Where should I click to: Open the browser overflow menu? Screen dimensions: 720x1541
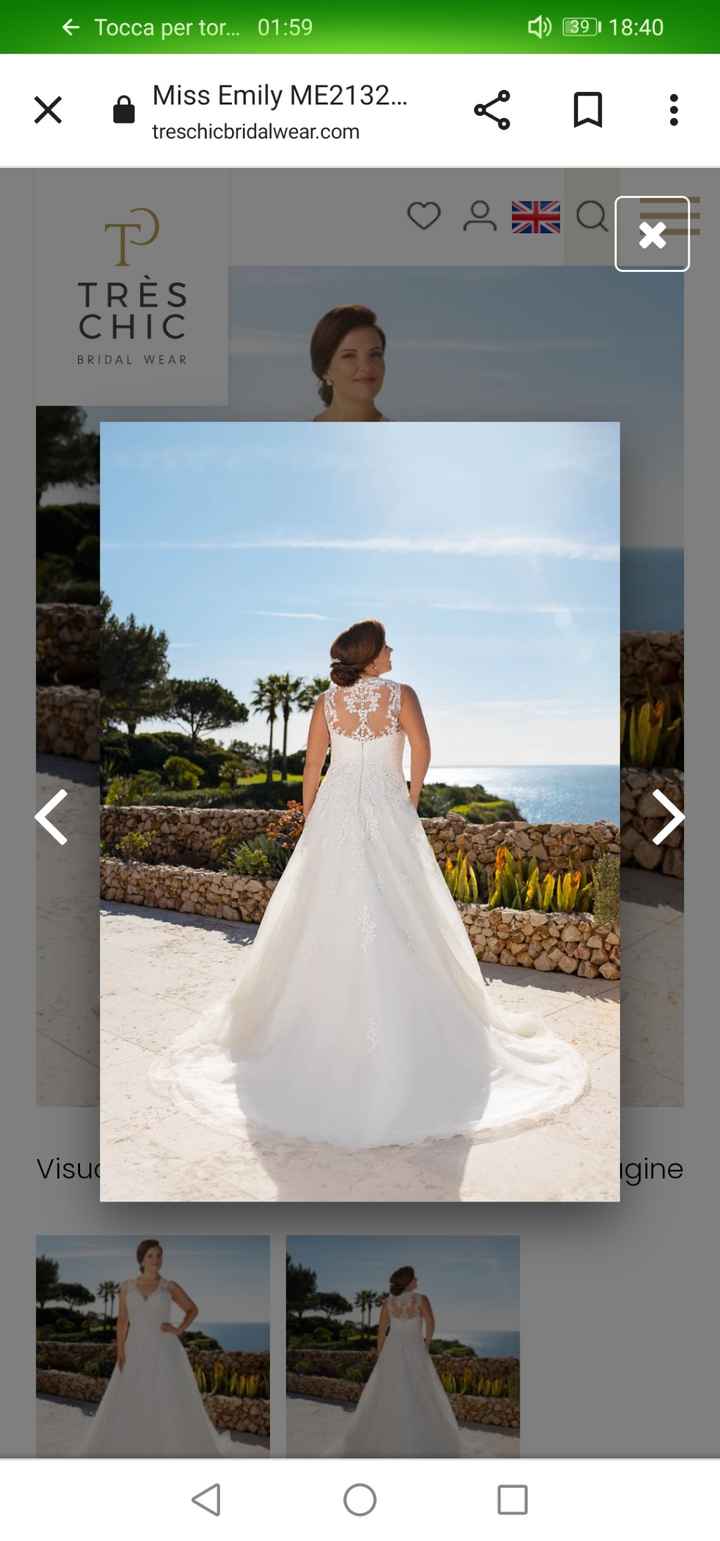coord(674,110)
